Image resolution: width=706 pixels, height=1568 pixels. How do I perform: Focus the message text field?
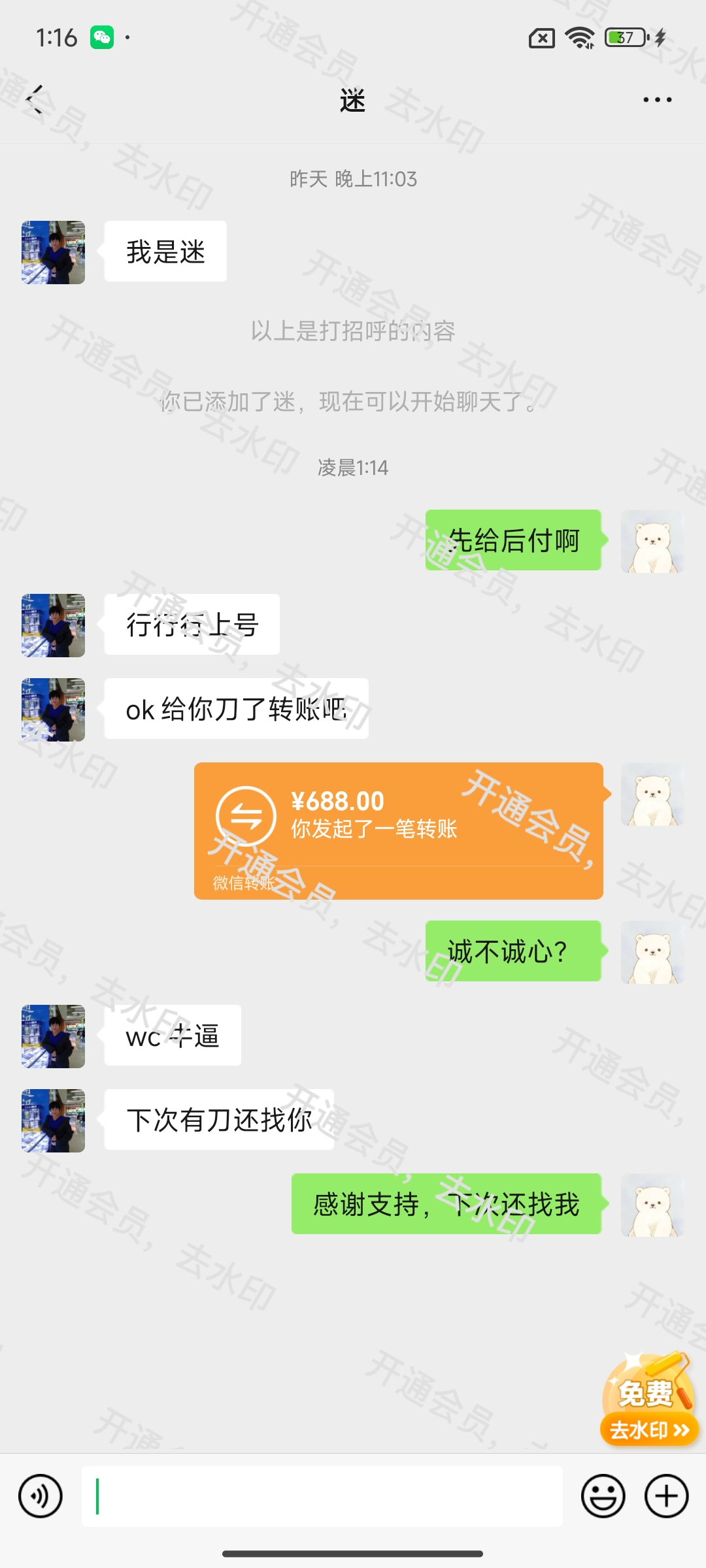coord(322,1495)
